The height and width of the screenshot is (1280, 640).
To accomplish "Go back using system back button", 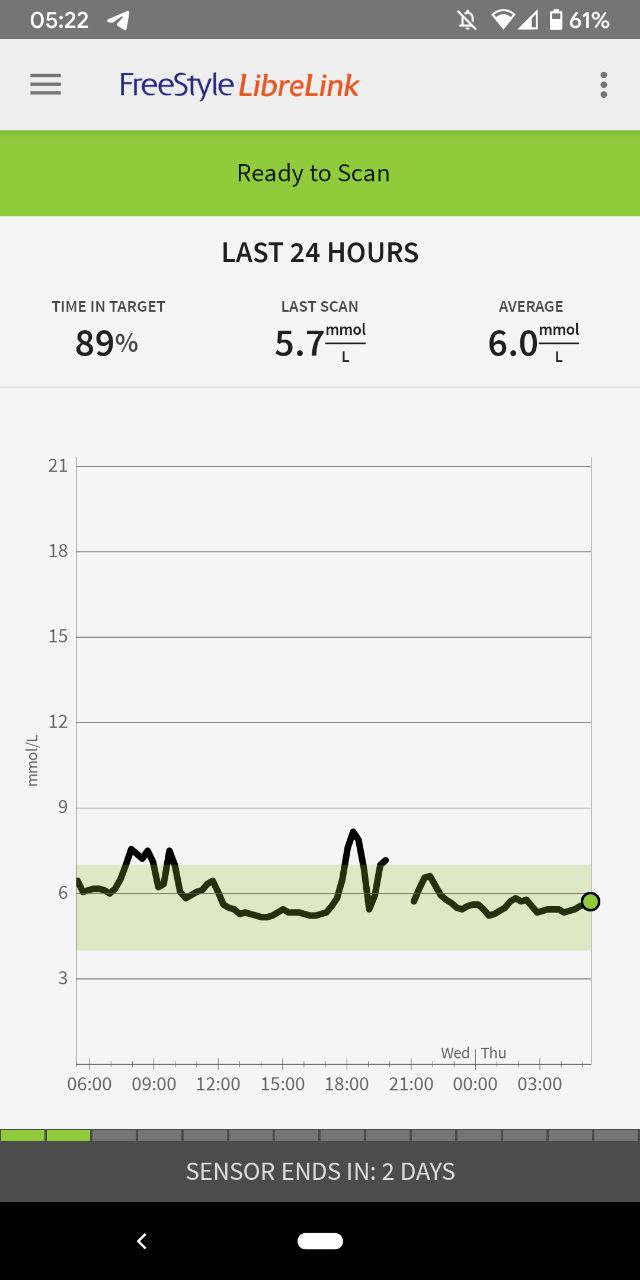I will (142, 1241).
